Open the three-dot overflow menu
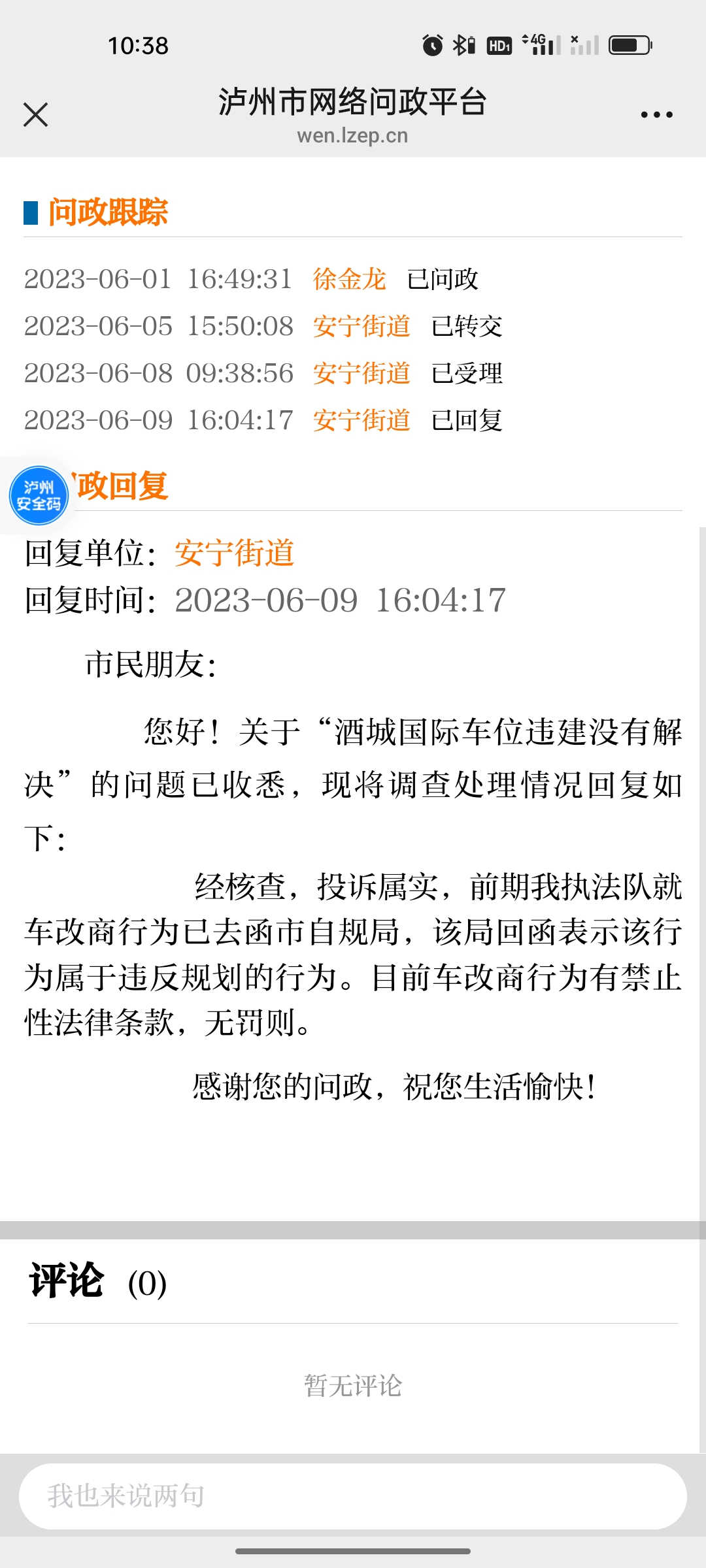This screenshot has height=1568, width=706. click(656, 115)
